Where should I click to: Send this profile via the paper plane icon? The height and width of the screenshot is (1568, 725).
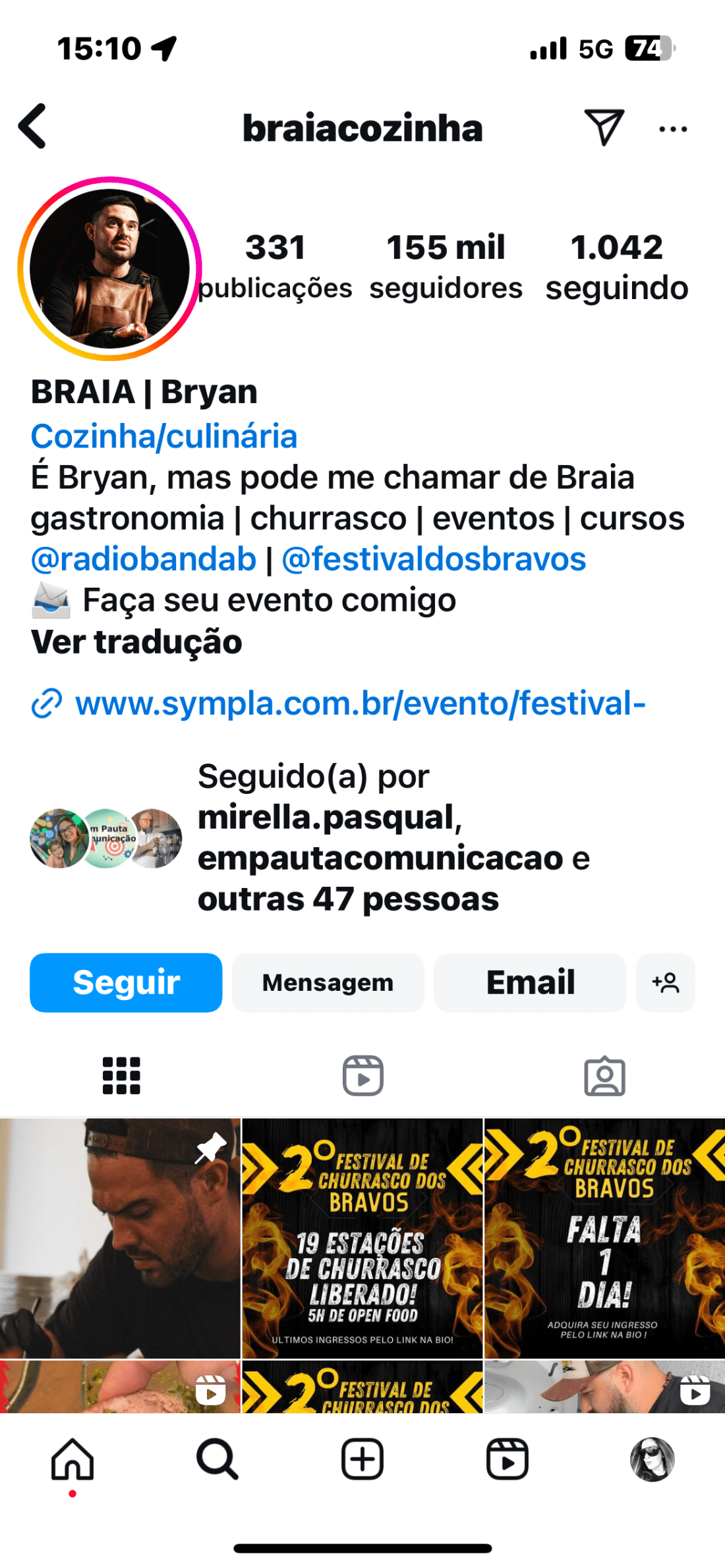pos(604,126)
